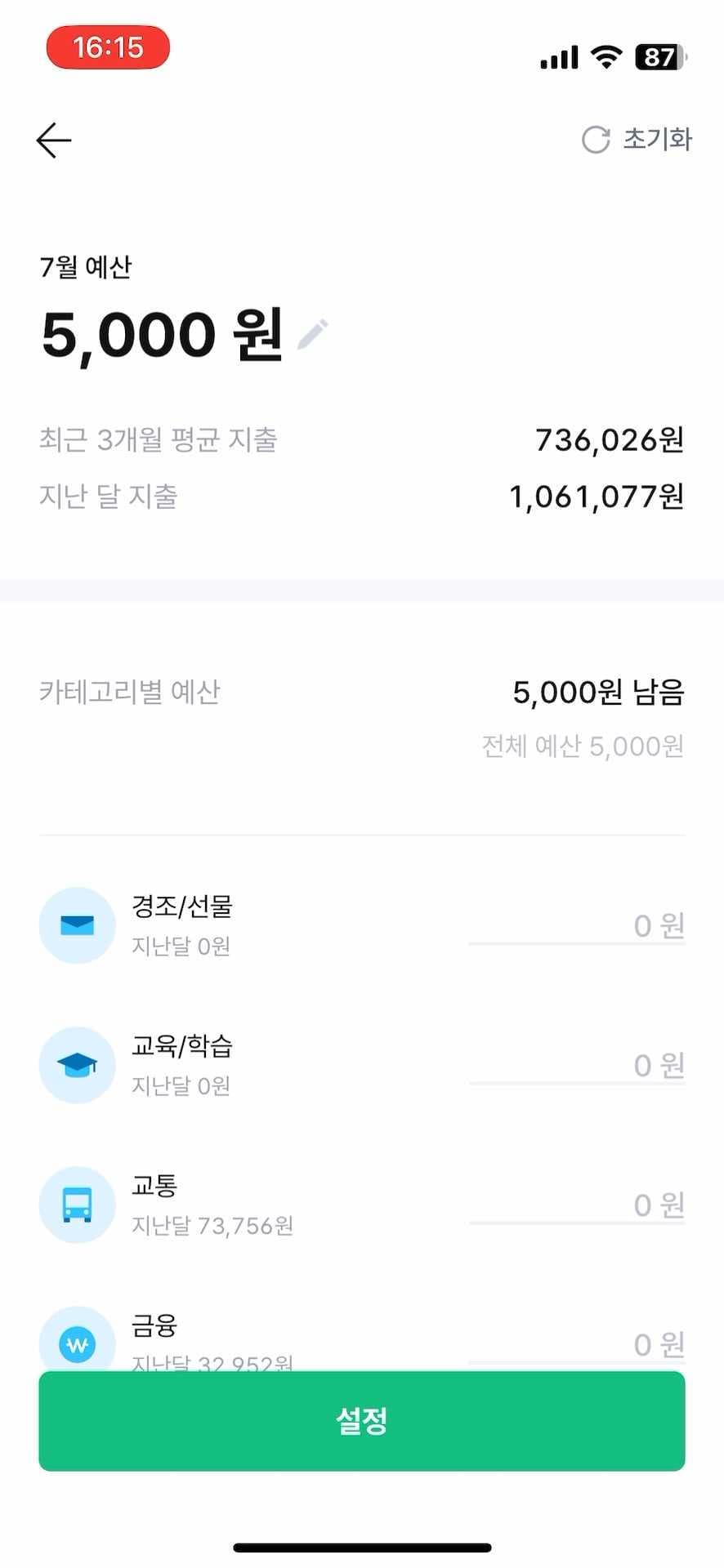Click the pencil icon to edit budget
Screen dimensions: 724x1568
(313, 333)
